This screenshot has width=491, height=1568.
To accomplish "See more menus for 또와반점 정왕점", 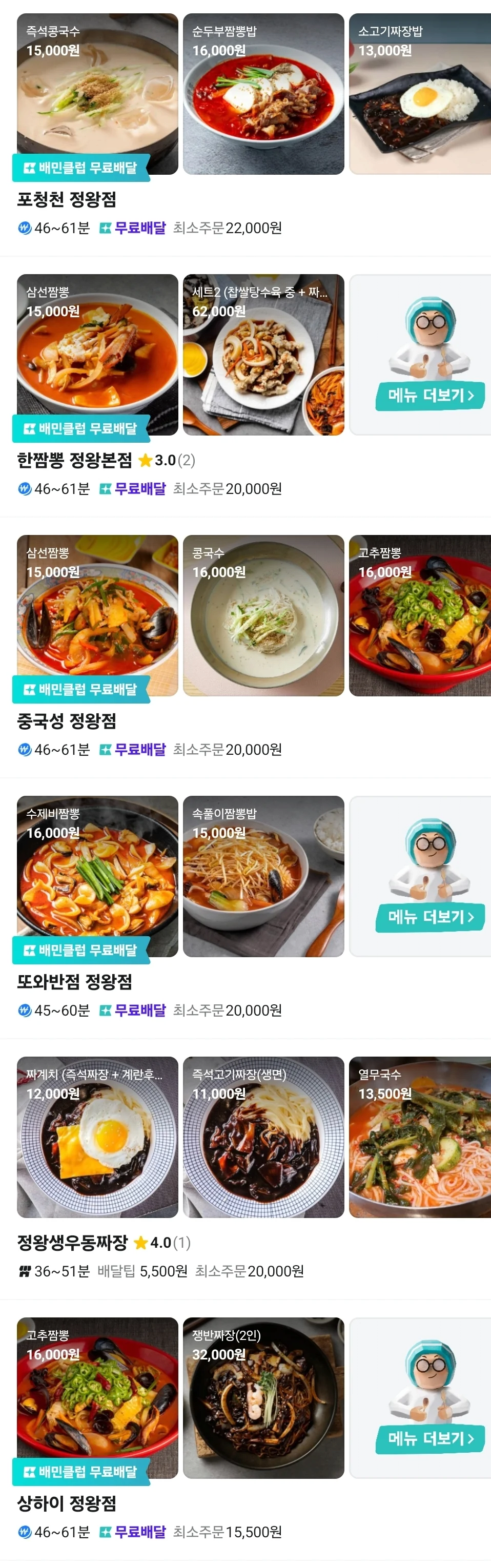I will pyautogui.click(x=430, y=917).
